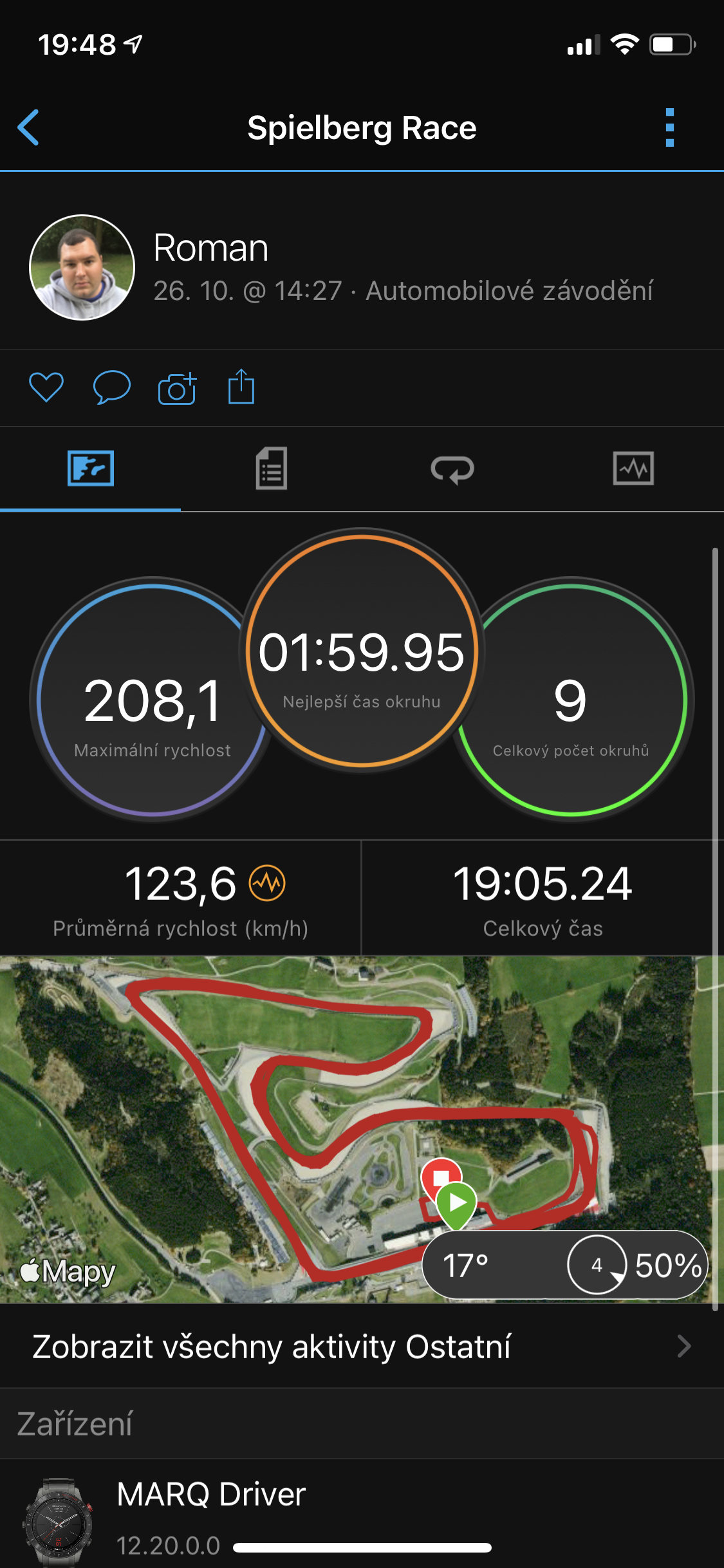The width and height of the screenshot is (724, 1568).
Task: Share the Spielberg Race activity
Action: pos(241,387)
